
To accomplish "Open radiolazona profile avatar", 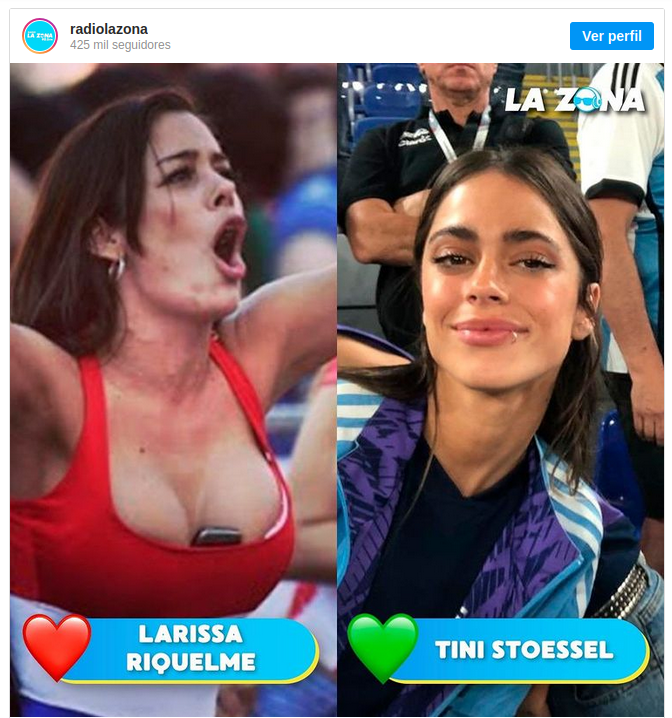I will [40, 36].
